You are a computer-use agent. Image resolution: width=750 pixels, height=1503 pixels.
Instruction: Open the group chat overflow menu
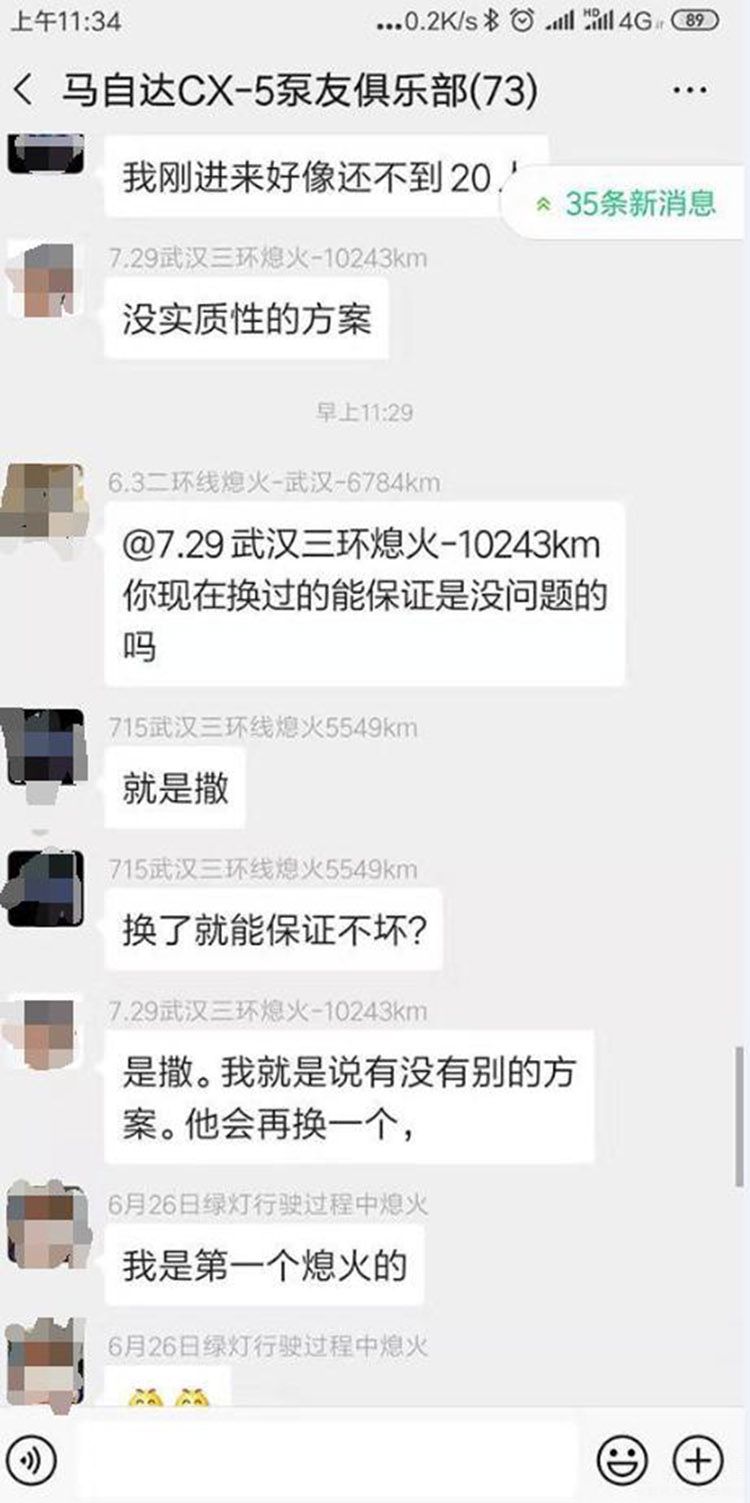coord(690,92)
